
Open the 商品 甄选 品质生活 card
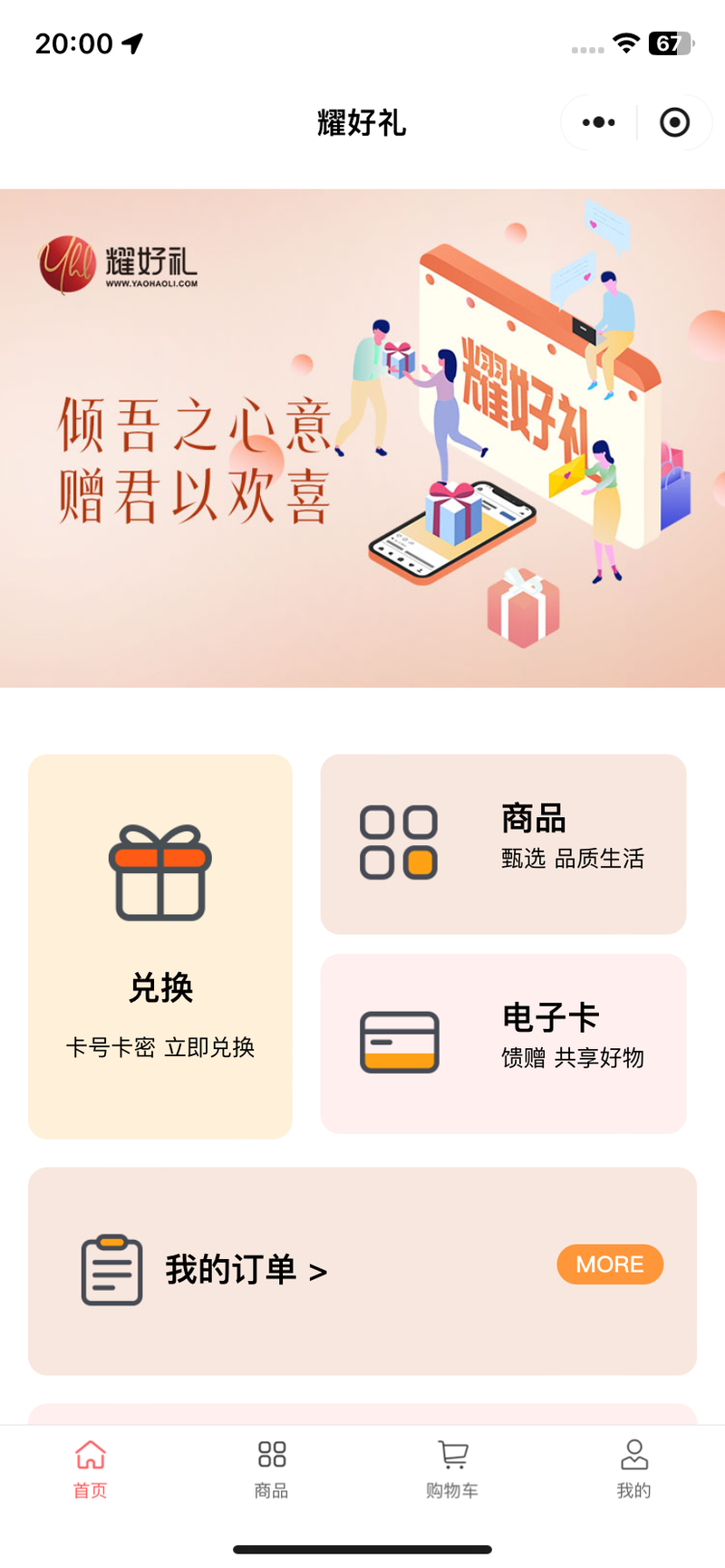click(x=503, y=844)
